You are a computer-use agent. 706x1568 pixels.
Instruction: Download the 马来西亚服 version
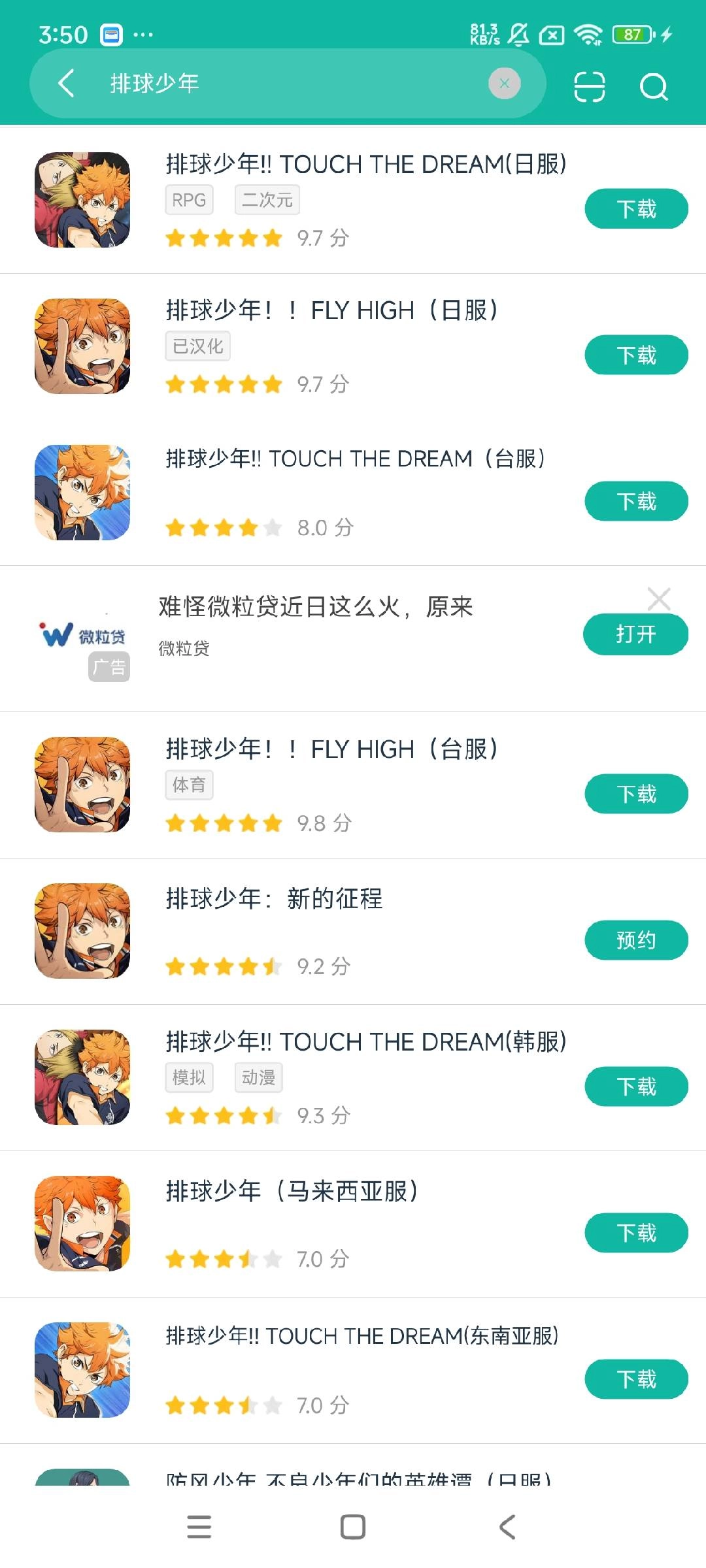pyautogui.click(x=635, y=1233)
